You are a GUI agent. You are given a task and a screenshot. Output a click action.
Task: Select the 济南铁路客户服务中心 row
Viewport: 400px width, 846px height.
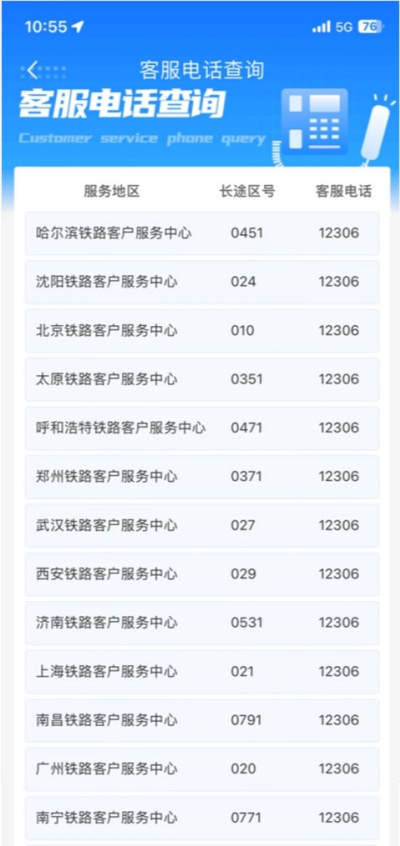tap(202, 623)
